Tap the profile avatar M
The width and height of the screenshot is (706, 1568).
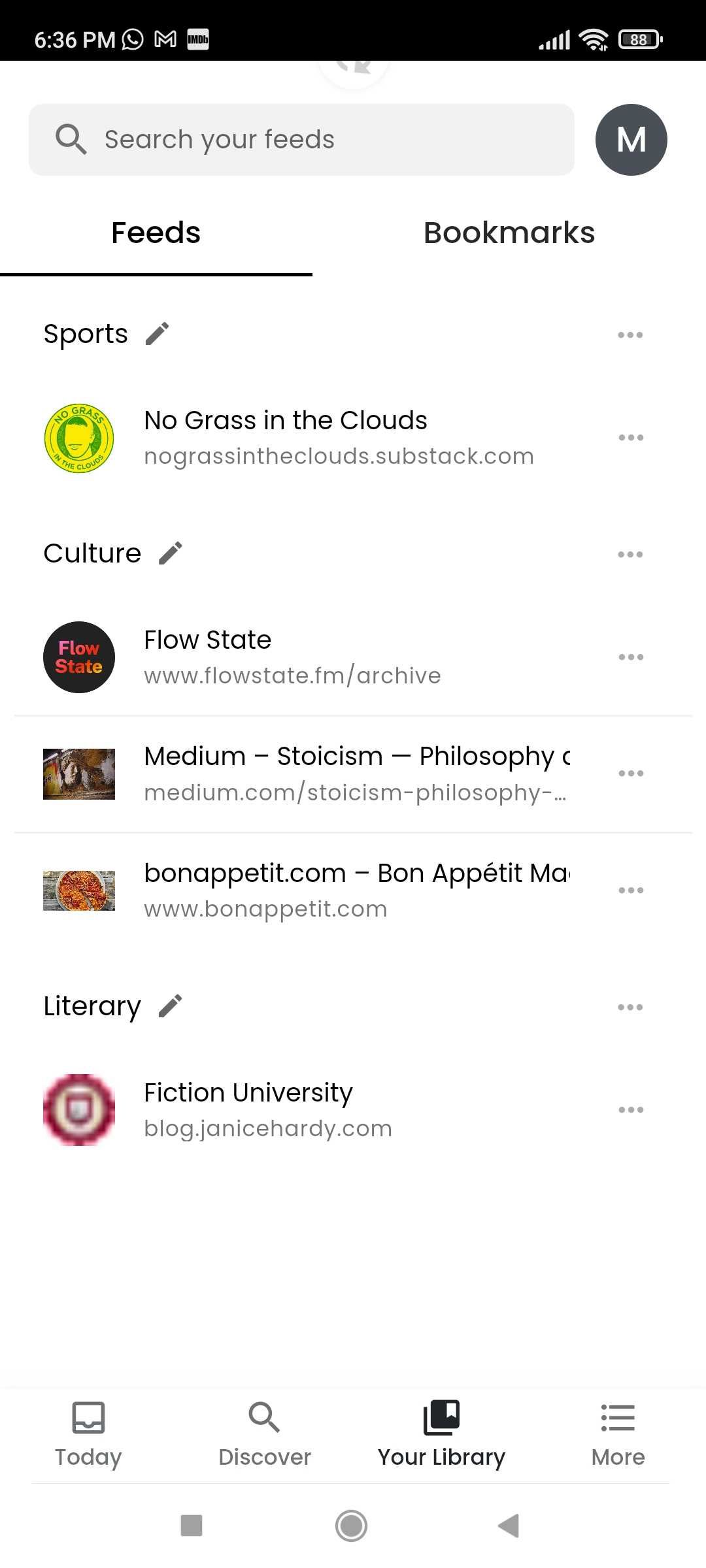pyautogui.click(x=630, y=139)
